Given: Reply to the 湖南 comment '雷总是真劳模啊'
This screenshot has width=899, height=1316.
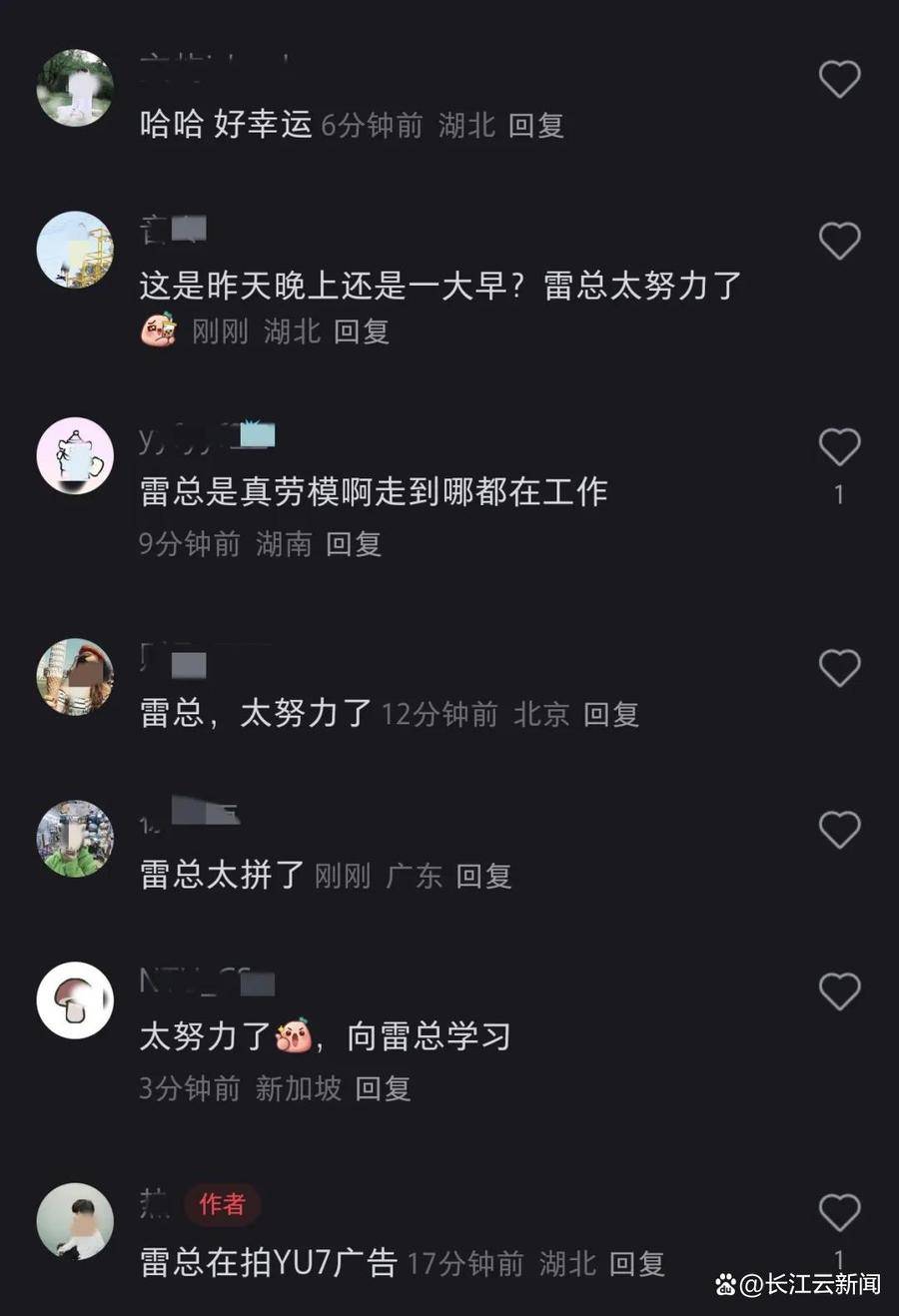Looking at the screenshot, I should click(x=354, y=544).
